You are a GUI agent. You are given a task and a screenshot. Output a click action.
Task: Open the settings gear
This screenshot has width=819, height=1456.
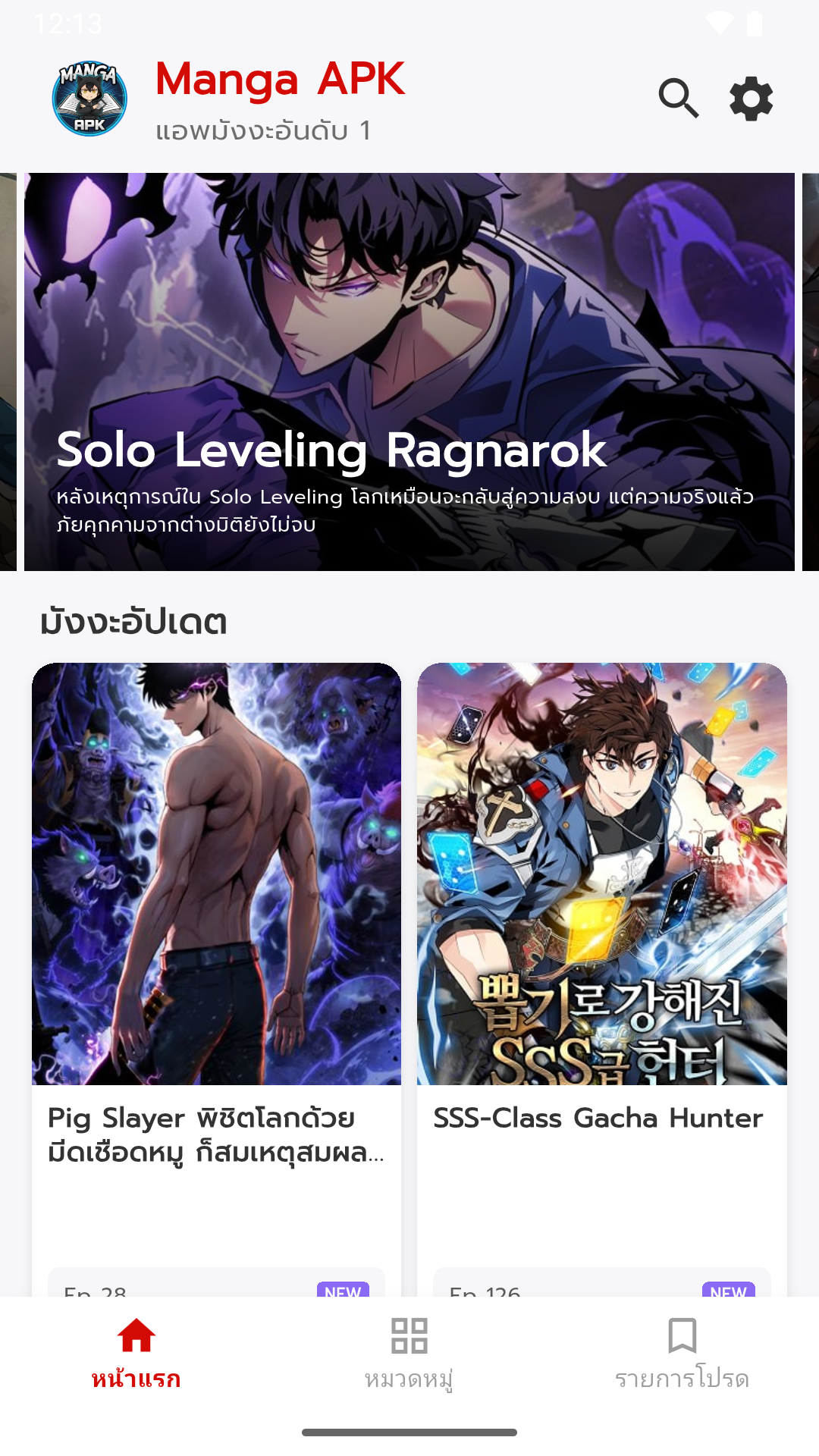pyautogui.click(x=751, y=99)
